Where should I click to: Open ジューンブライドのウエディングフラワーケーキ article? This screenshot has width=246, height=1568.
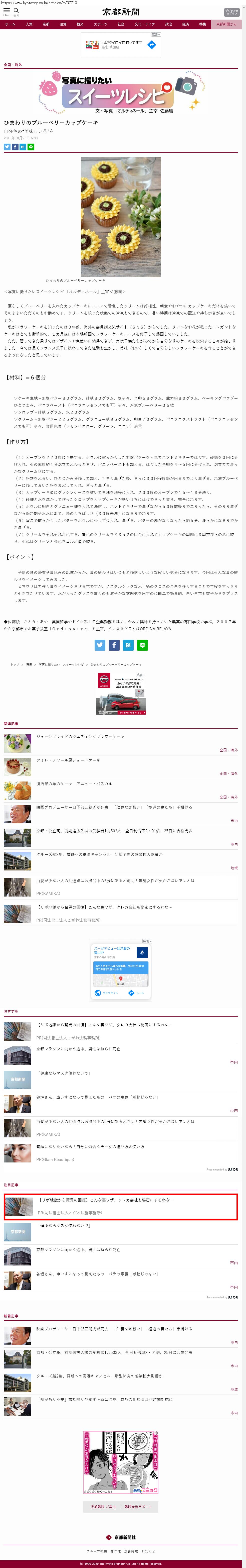(x=80, y=737)
